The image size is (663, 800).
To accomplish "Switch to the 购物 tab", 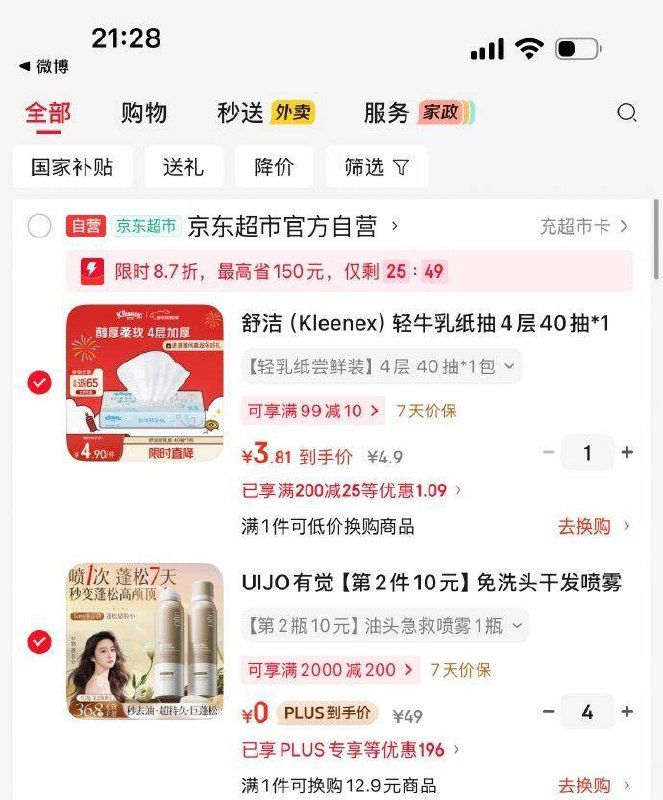I will coord(144,113).
